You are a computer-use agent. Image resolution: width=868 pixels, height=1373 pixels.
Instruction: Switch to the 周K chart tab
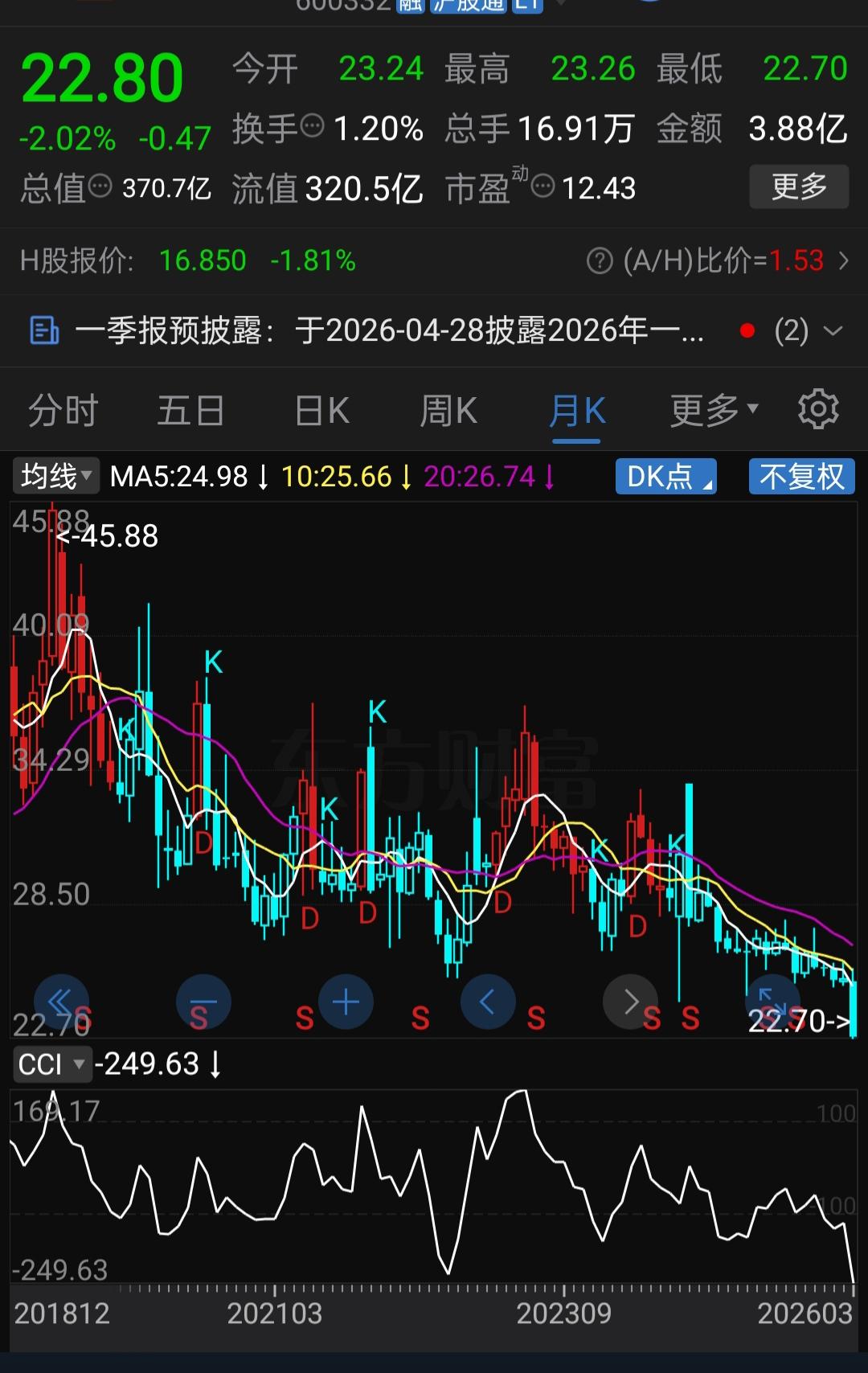[448, 409]
